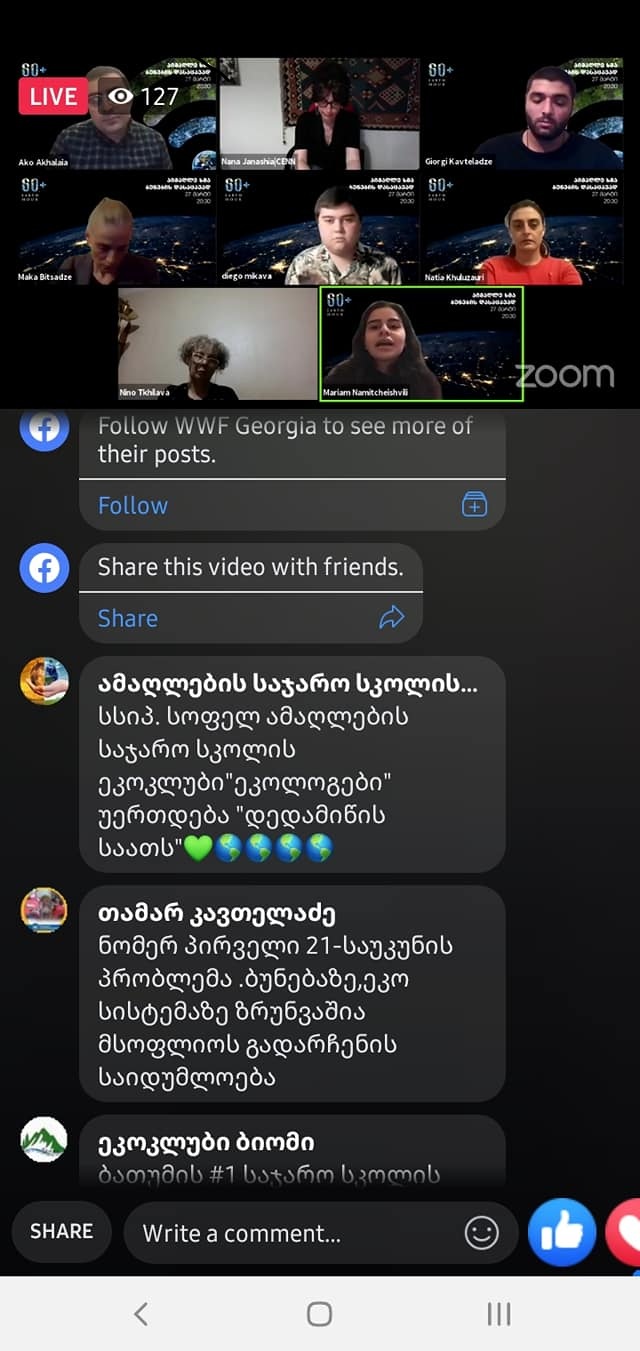Send a like reaction
The height and width of the screenshot is (1351, 640).
pyautogui.click(x=562, y=1233)
